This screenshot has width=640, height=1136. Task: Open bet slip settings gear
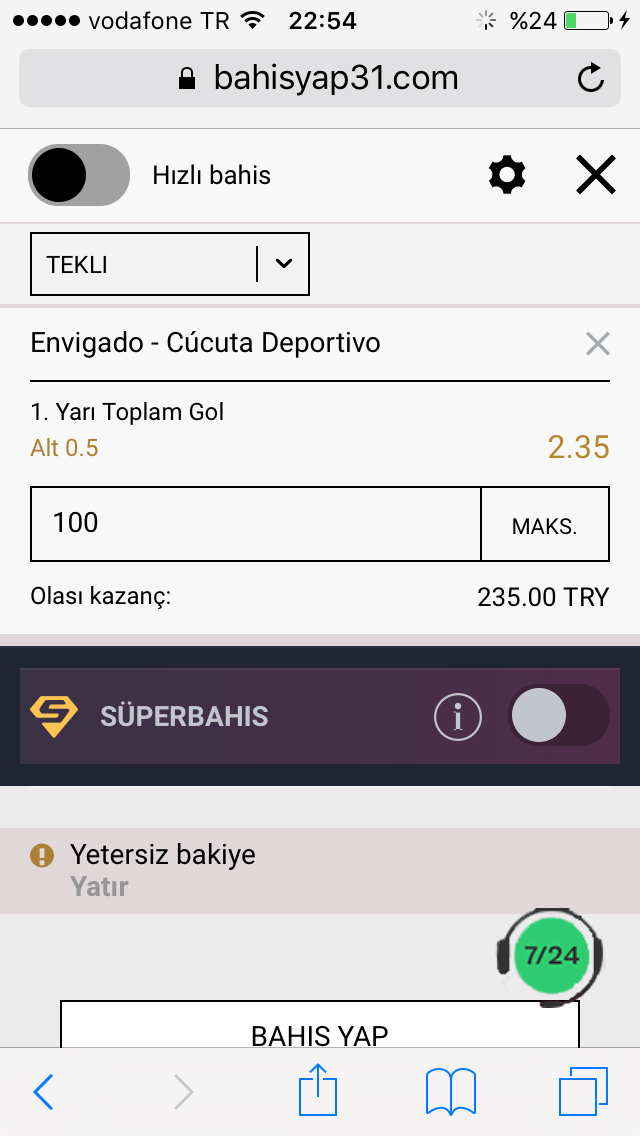[x=507, y=175]
